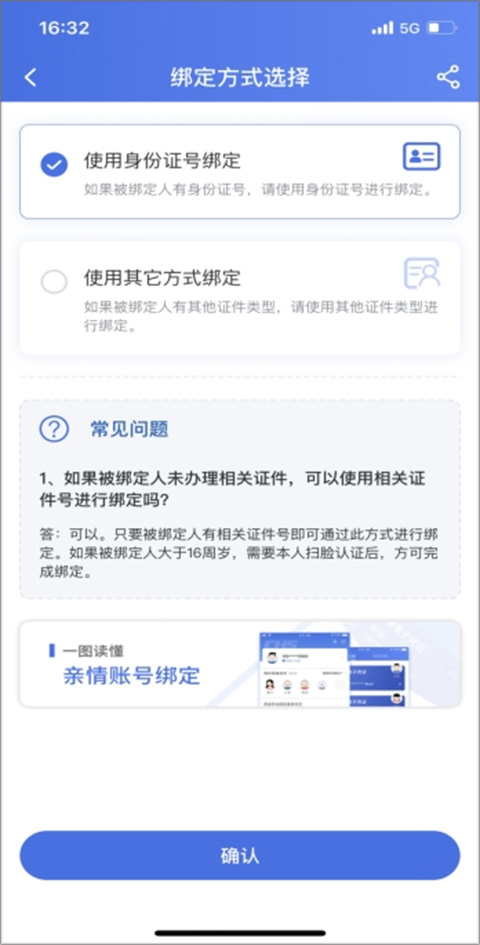This screenshot has width=480, height=945.
Task: Choose 使用其它方式绑定 option
Action: [240, 298]
